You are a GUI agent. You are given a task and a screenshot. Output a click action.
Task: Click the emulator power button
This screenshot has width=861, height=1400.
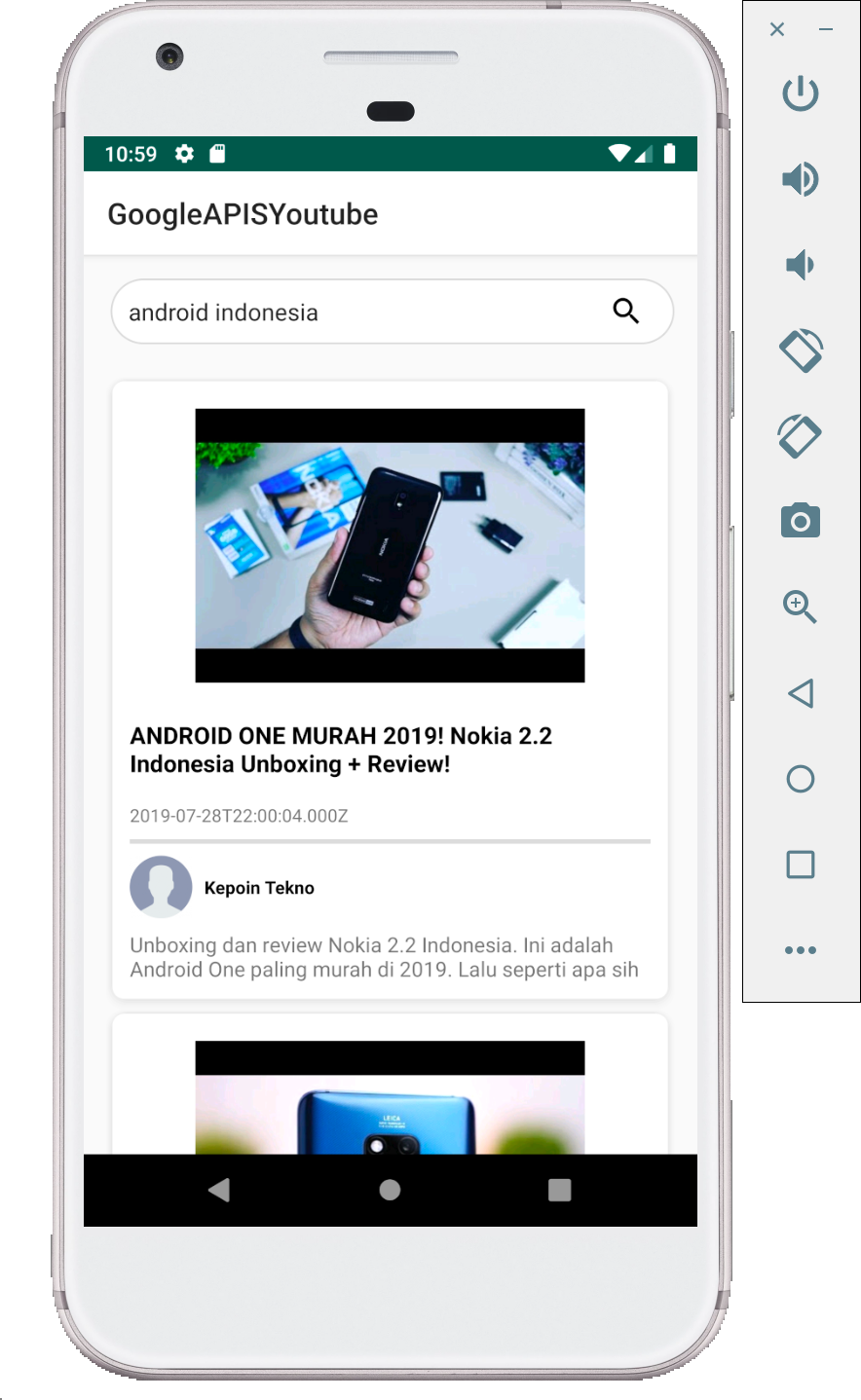tap(800, 94)
